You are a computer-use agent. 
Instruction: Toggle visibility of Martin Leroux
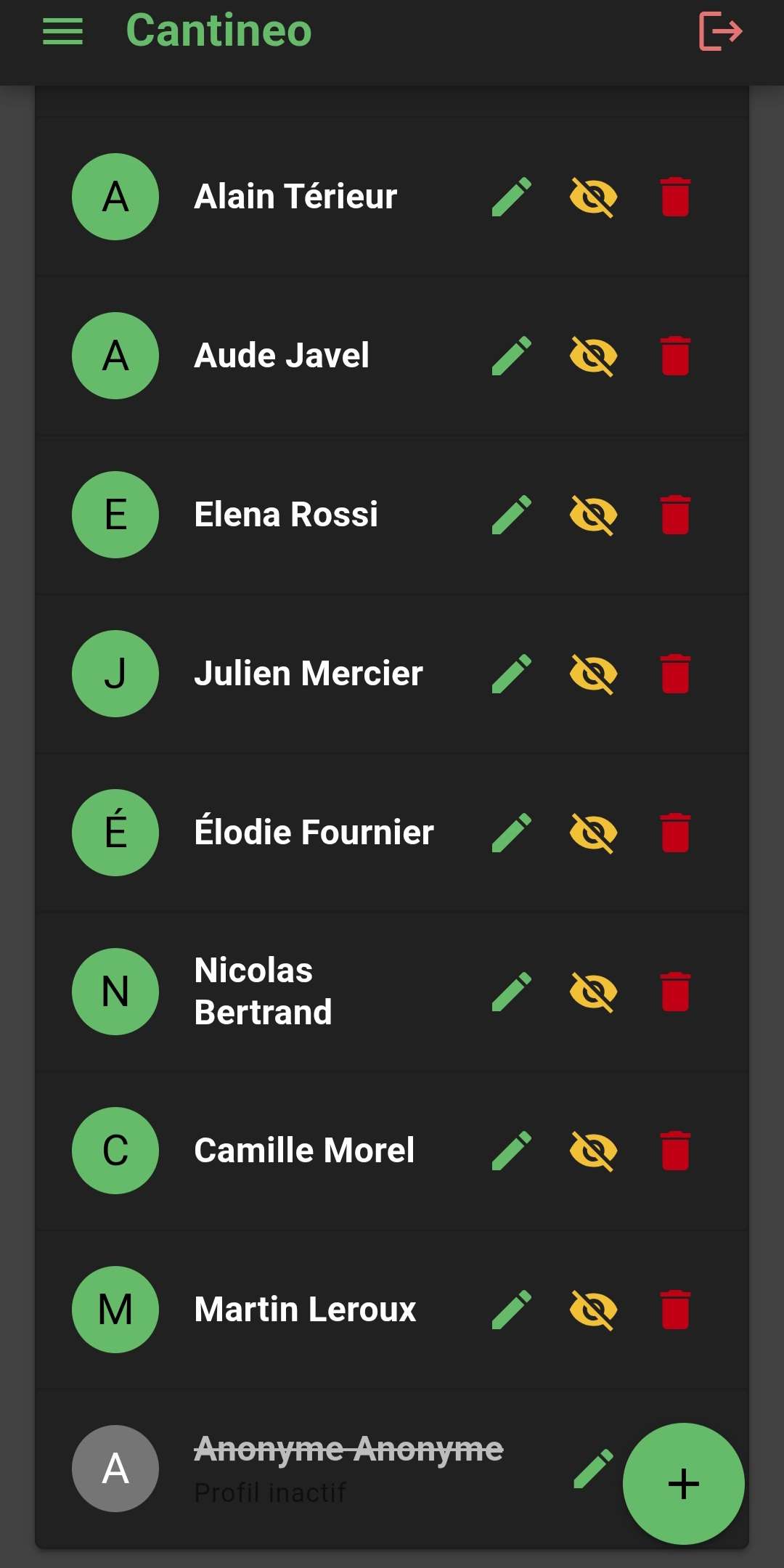click(592, 1310)
